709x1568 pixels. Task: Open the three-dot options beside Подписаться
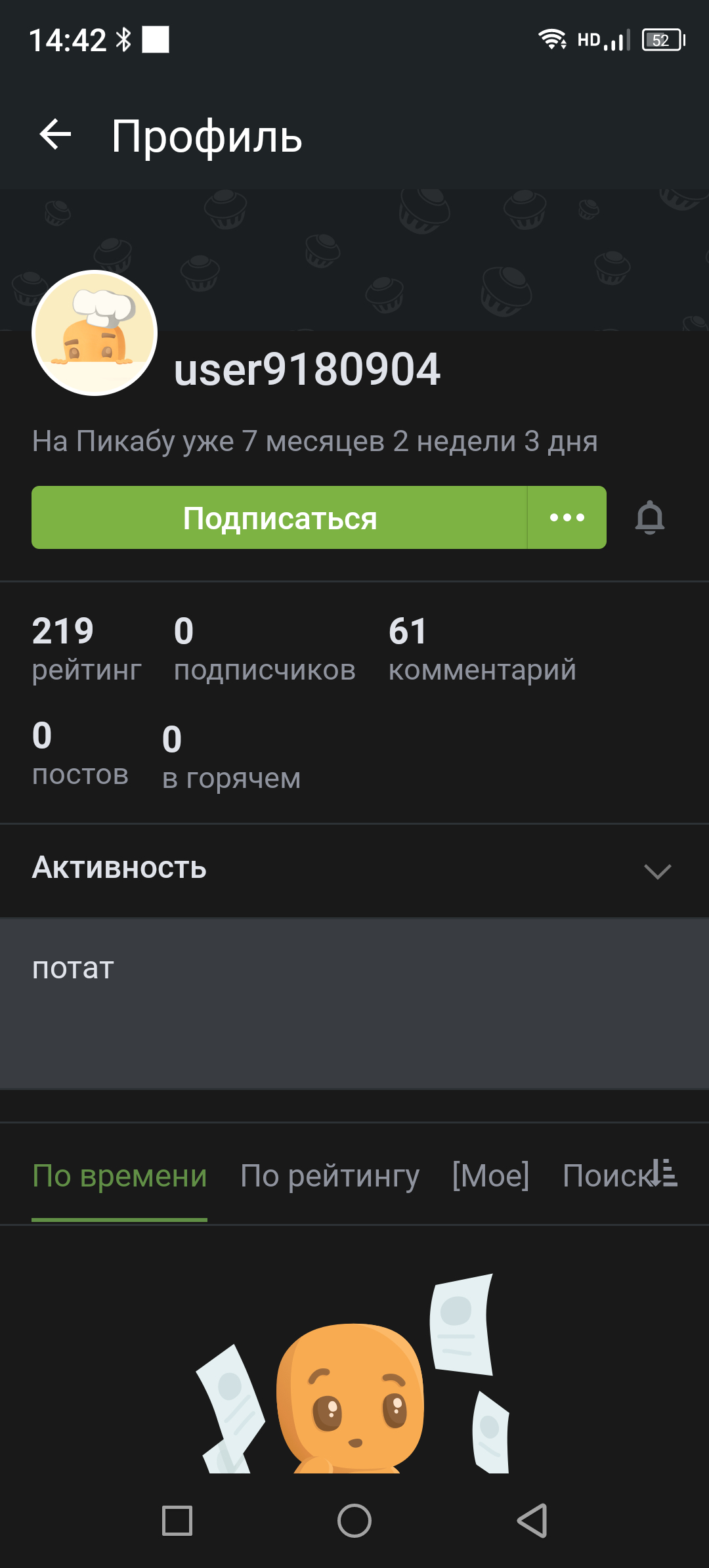[567, 517]
